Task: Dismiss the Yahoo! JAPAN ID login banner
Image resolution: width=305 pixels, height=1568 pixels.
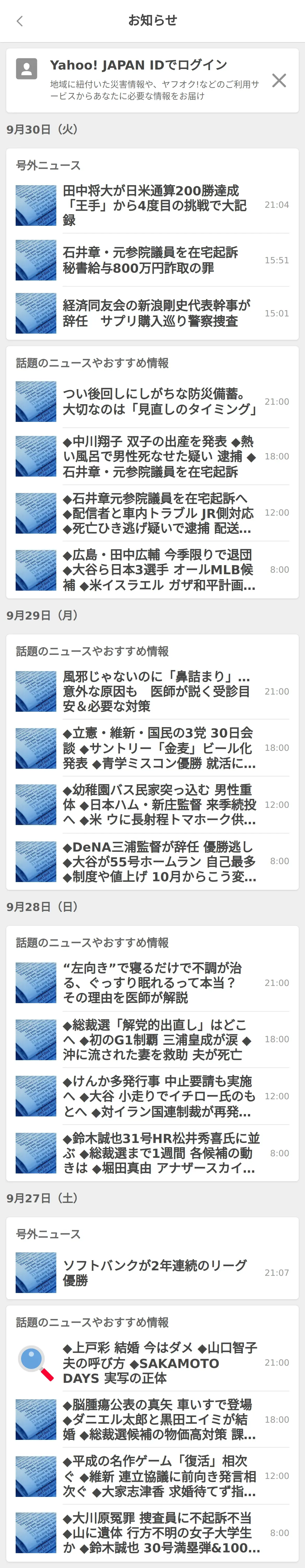Action: 279,80
